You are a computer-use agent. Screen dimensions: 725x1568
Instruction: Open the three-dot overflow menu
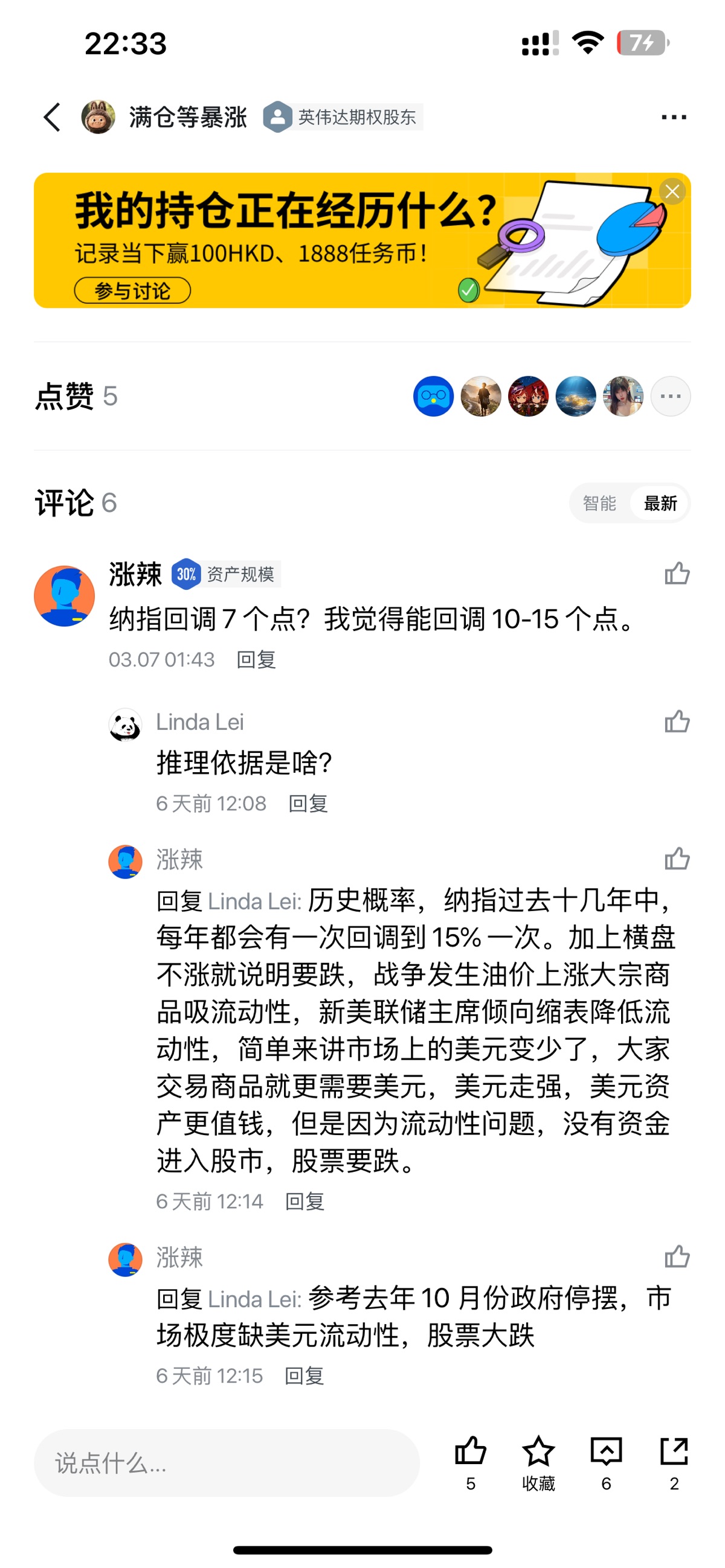673,117
